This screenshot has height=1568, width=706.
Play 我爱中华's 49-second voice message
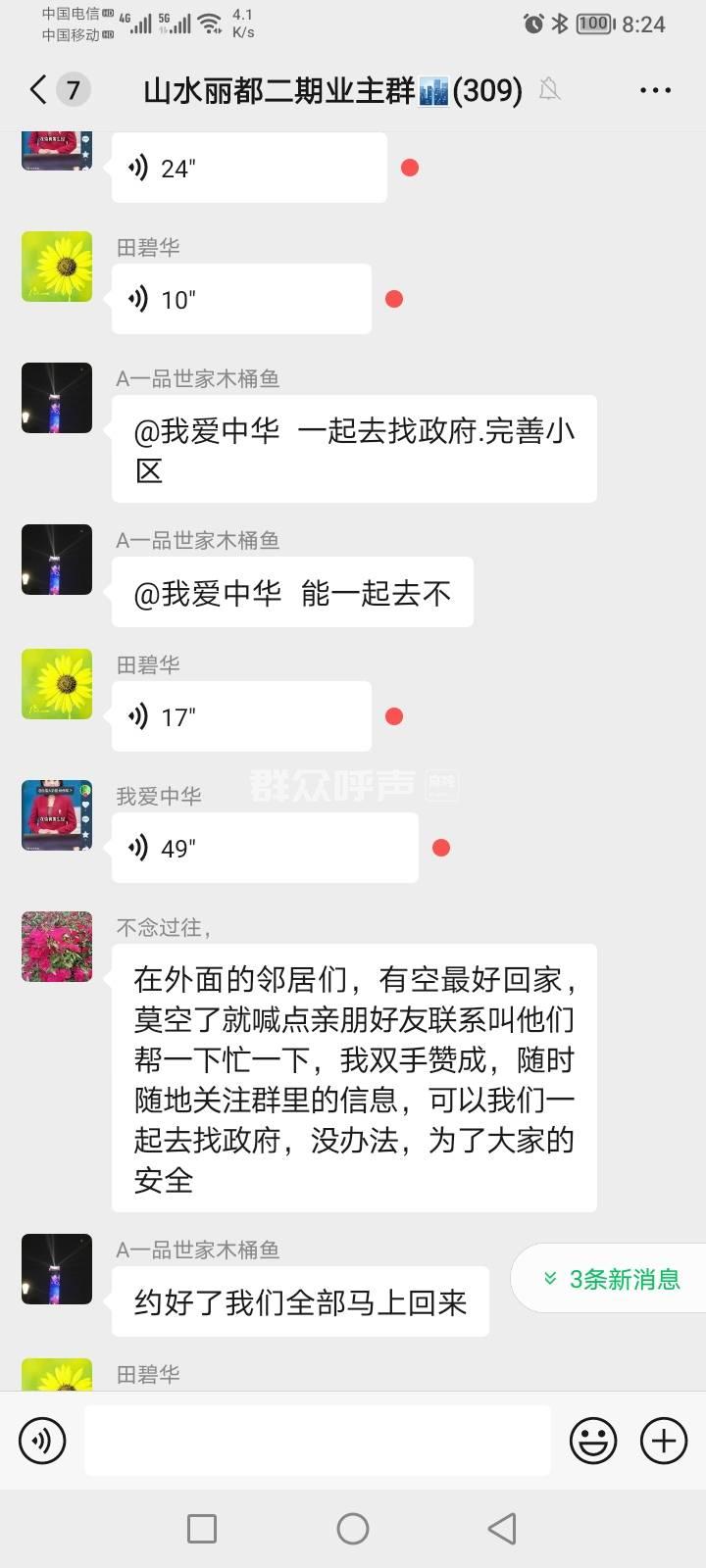pos(265,848)
